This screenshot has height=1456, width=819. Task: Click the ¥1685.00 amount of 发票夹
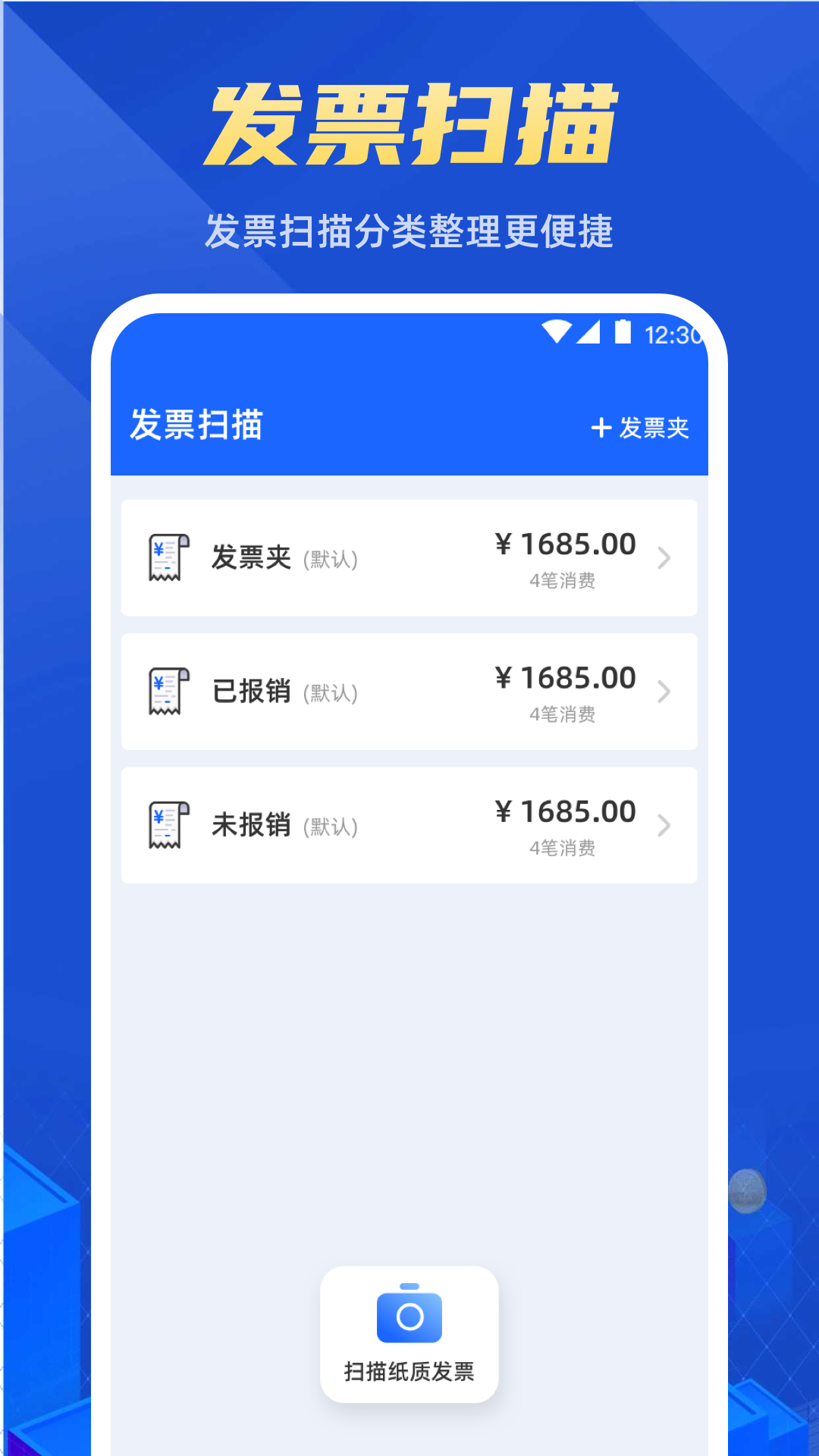565,544
